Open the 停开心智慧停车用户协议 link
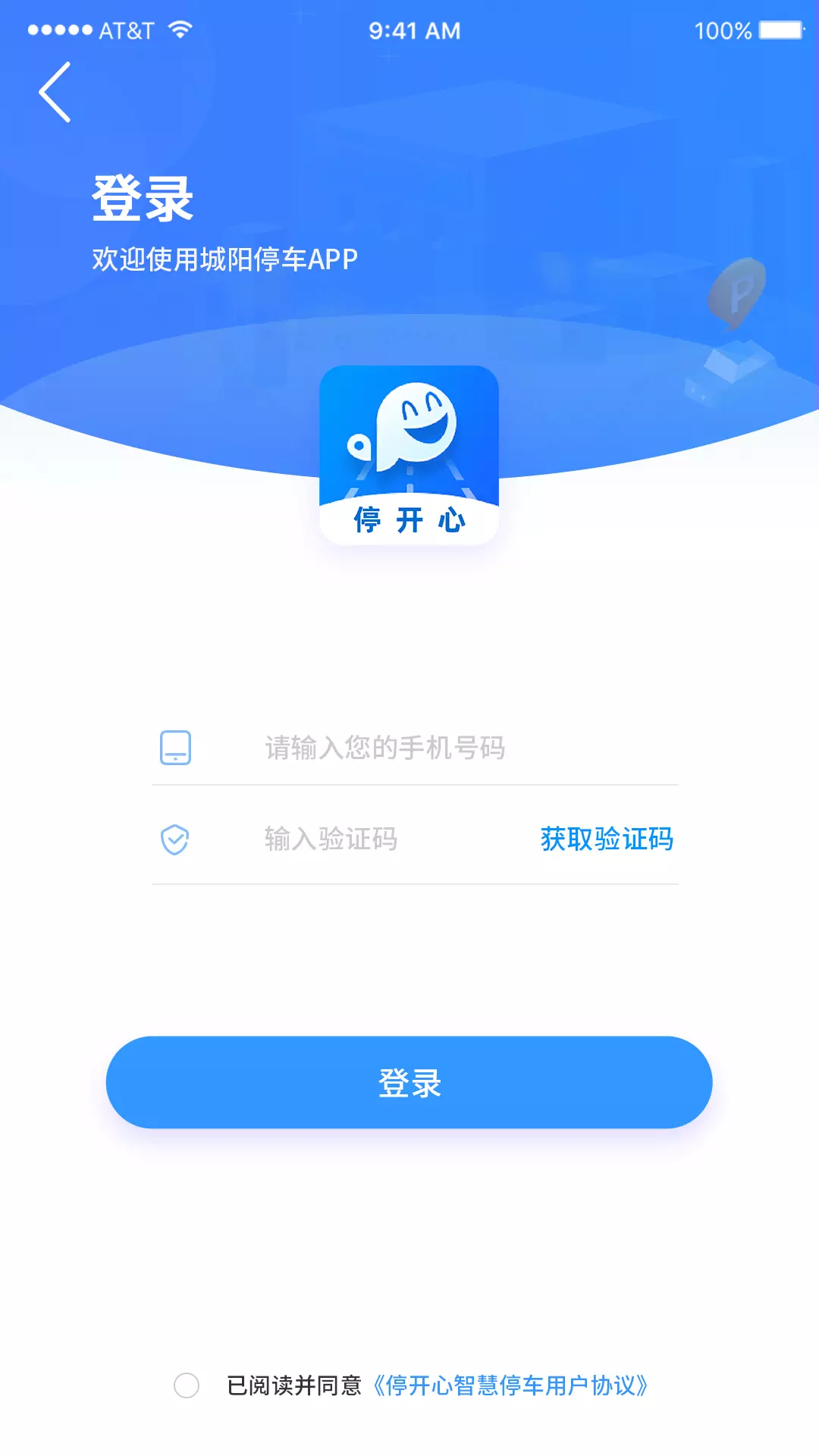This screenshot has width=819, height=1456. click(510, 1385)
